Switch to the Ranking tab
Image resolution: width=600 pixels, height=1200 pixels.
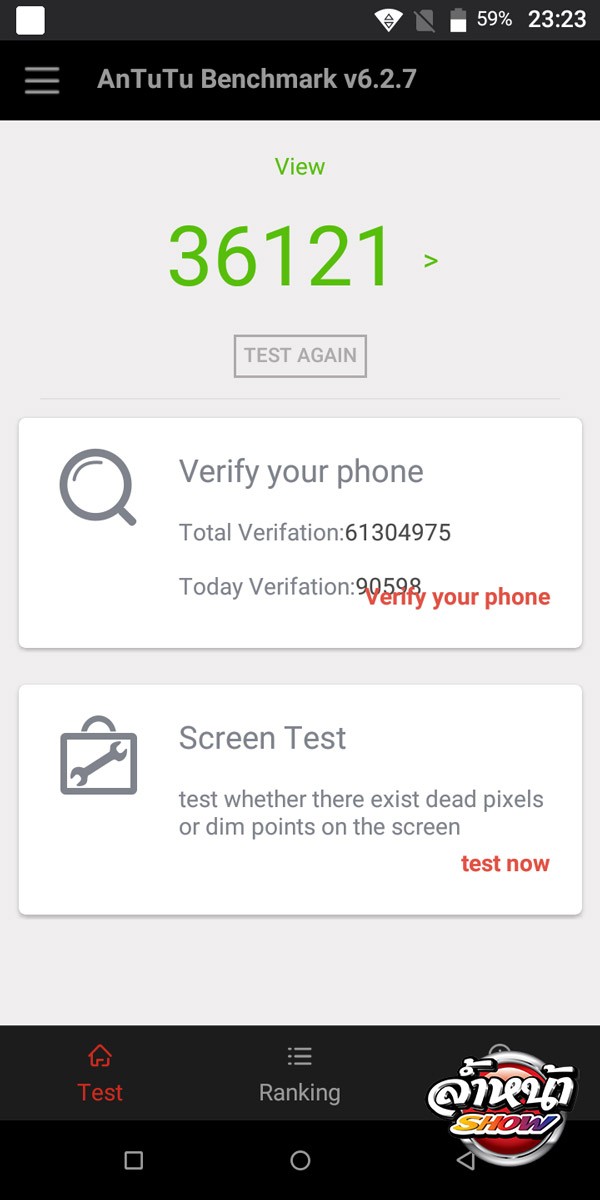pos(299,1074)
